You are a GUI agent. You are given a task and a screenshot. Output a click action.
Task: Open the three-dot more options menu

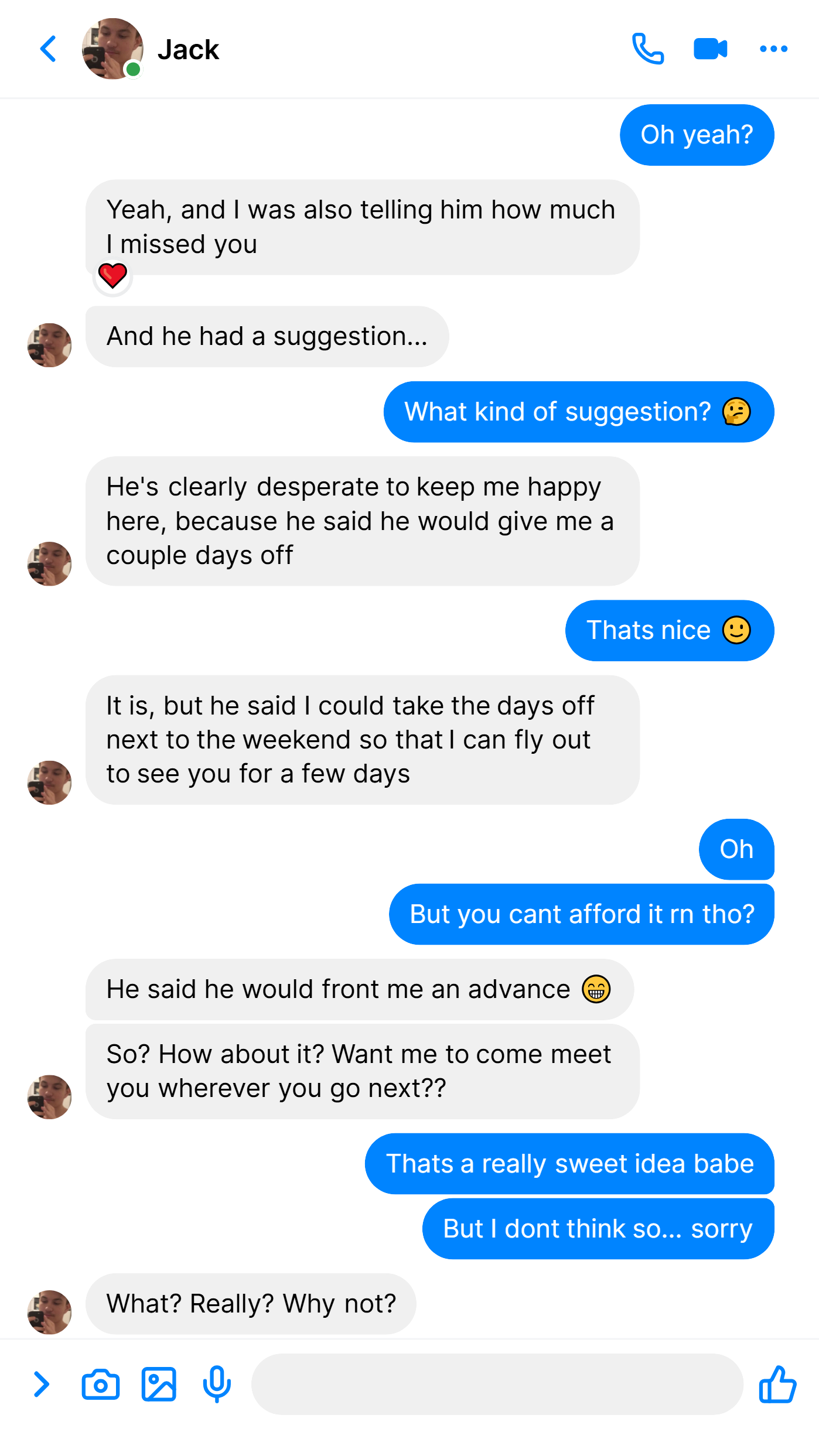773,49
